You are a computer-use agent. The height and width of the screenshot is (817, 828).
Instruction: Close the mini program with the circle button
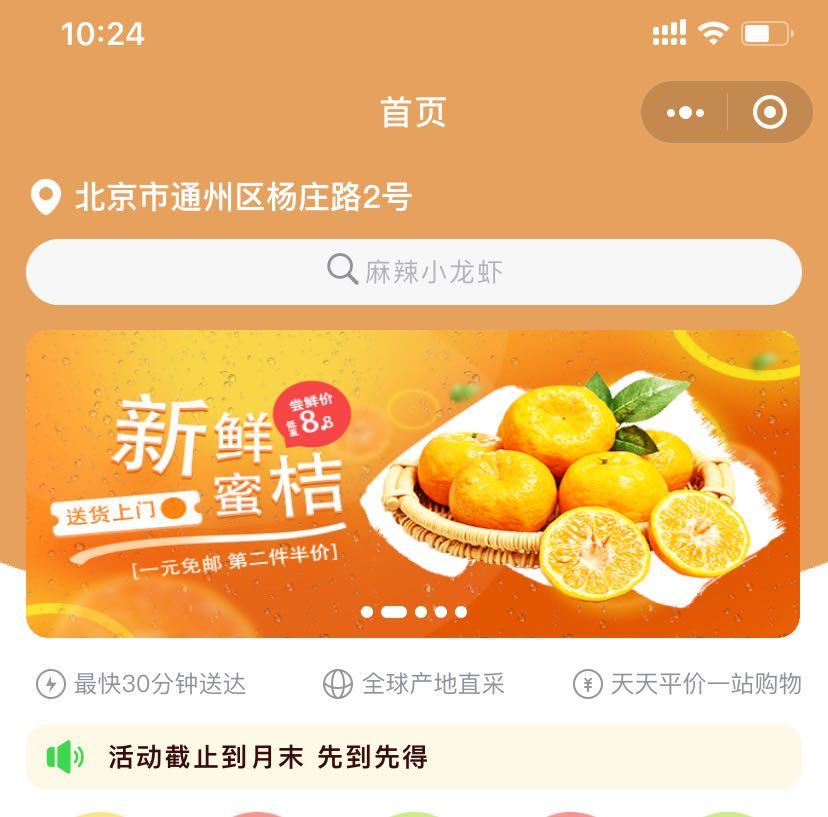[769, 113]
